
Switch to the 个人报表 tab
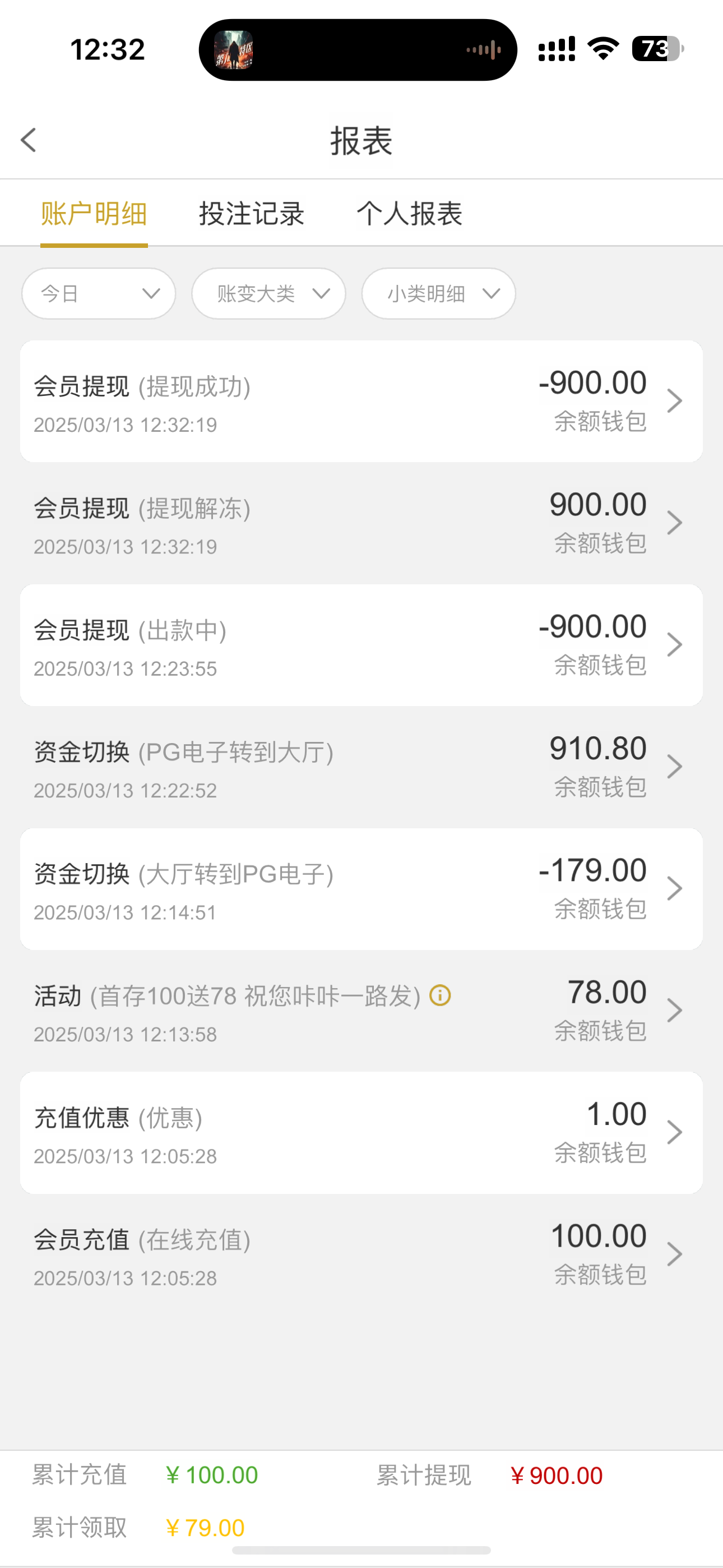point(409,214)
